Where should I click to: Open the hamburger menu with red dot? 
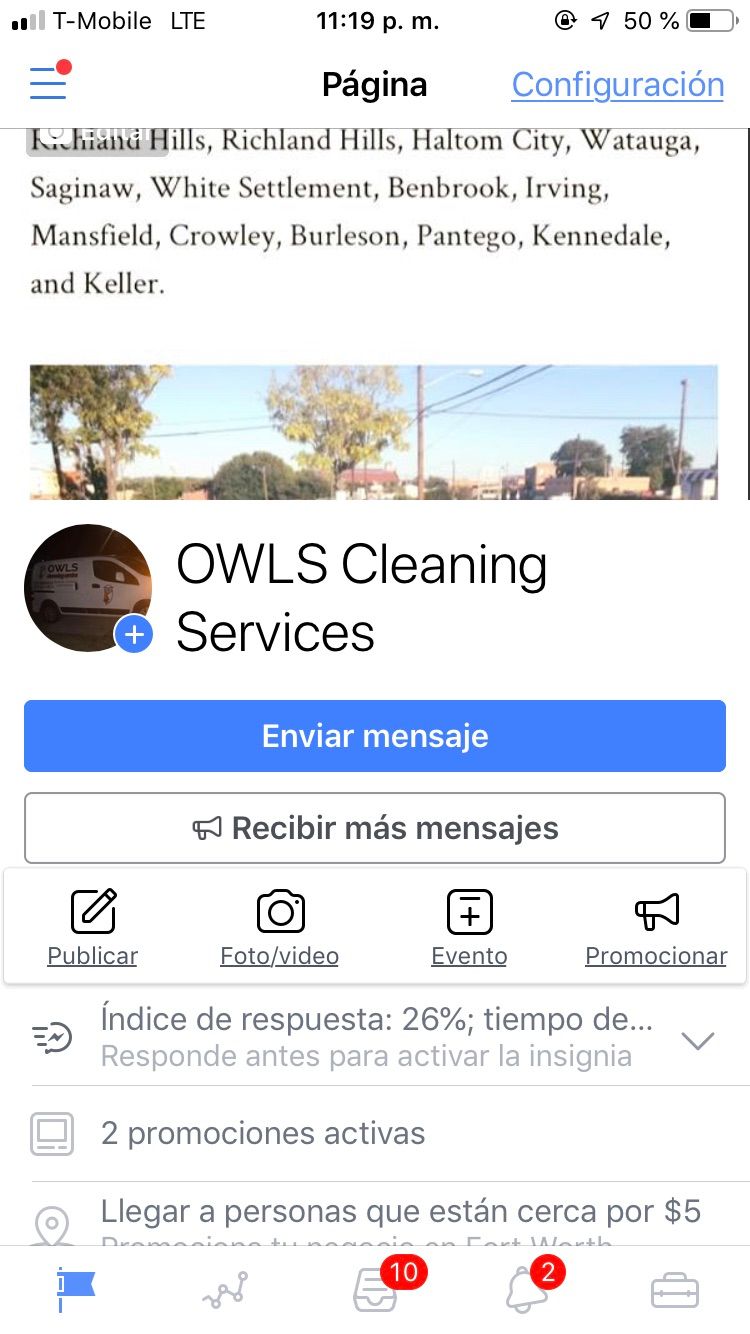tap(47, 84)
